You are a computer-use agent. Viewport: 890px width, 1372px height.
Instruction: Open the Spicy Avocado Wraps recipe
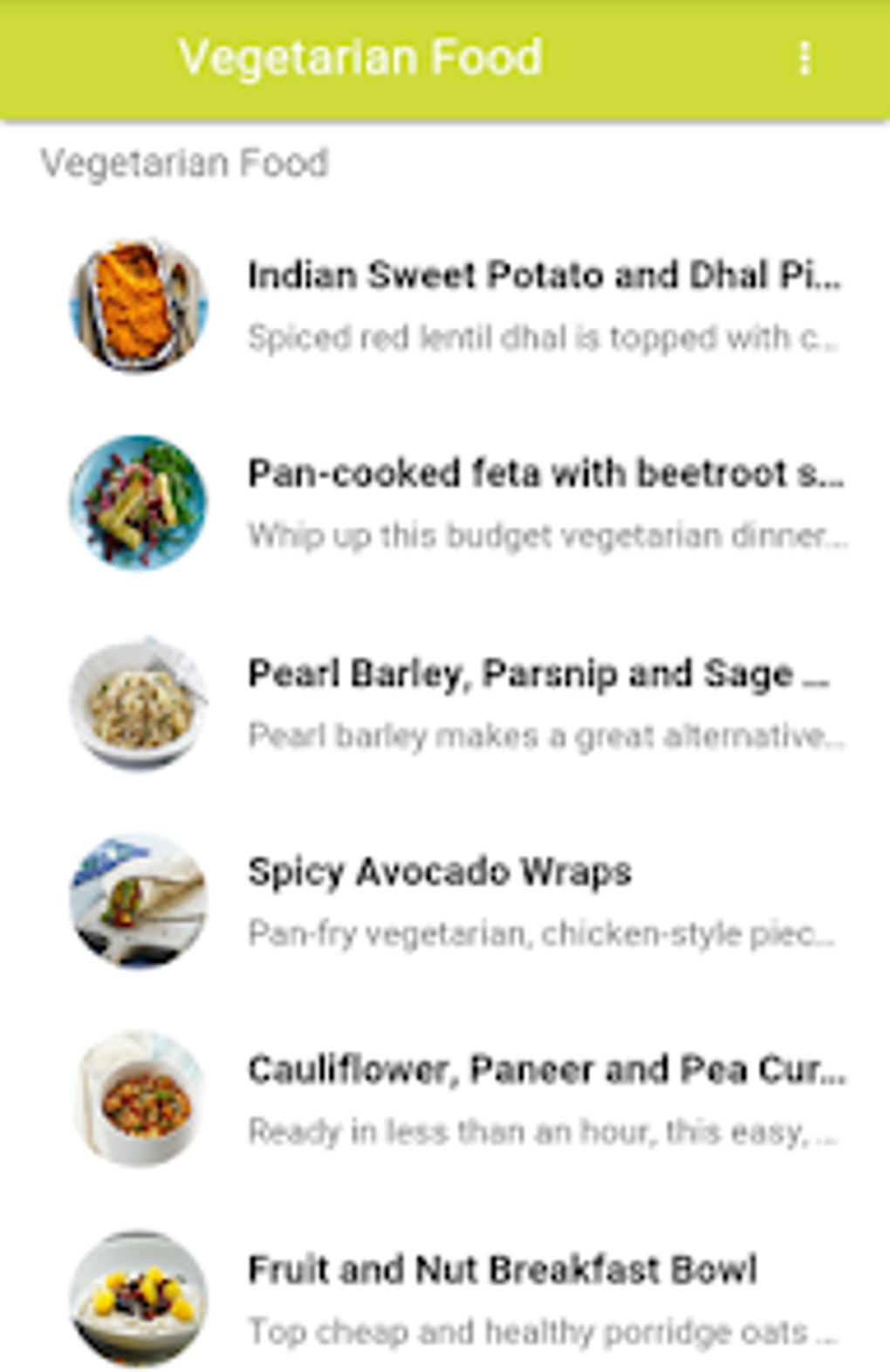point(440,870)
